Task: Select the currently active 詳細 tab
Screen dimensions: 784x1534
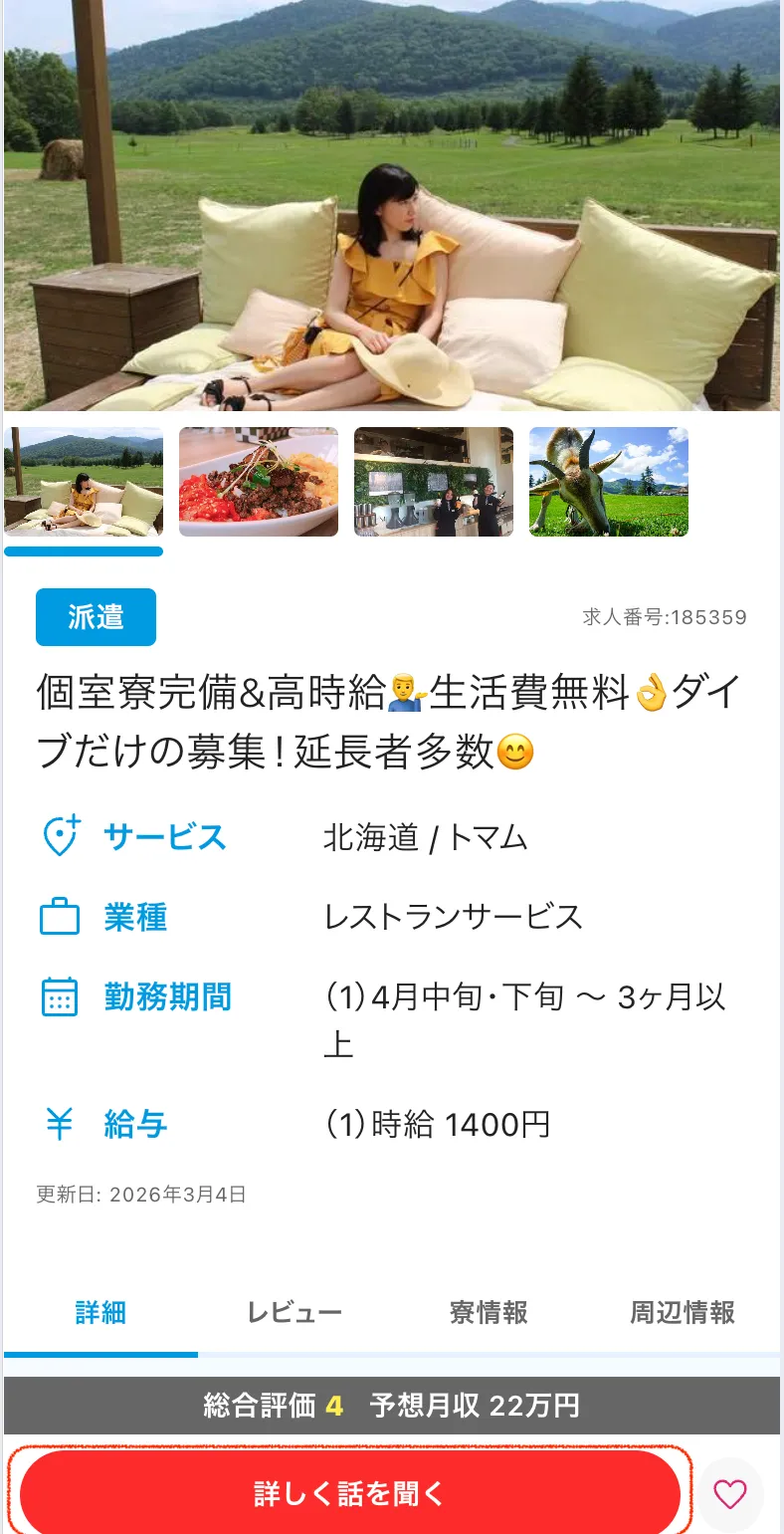Action: [99, 1313]
